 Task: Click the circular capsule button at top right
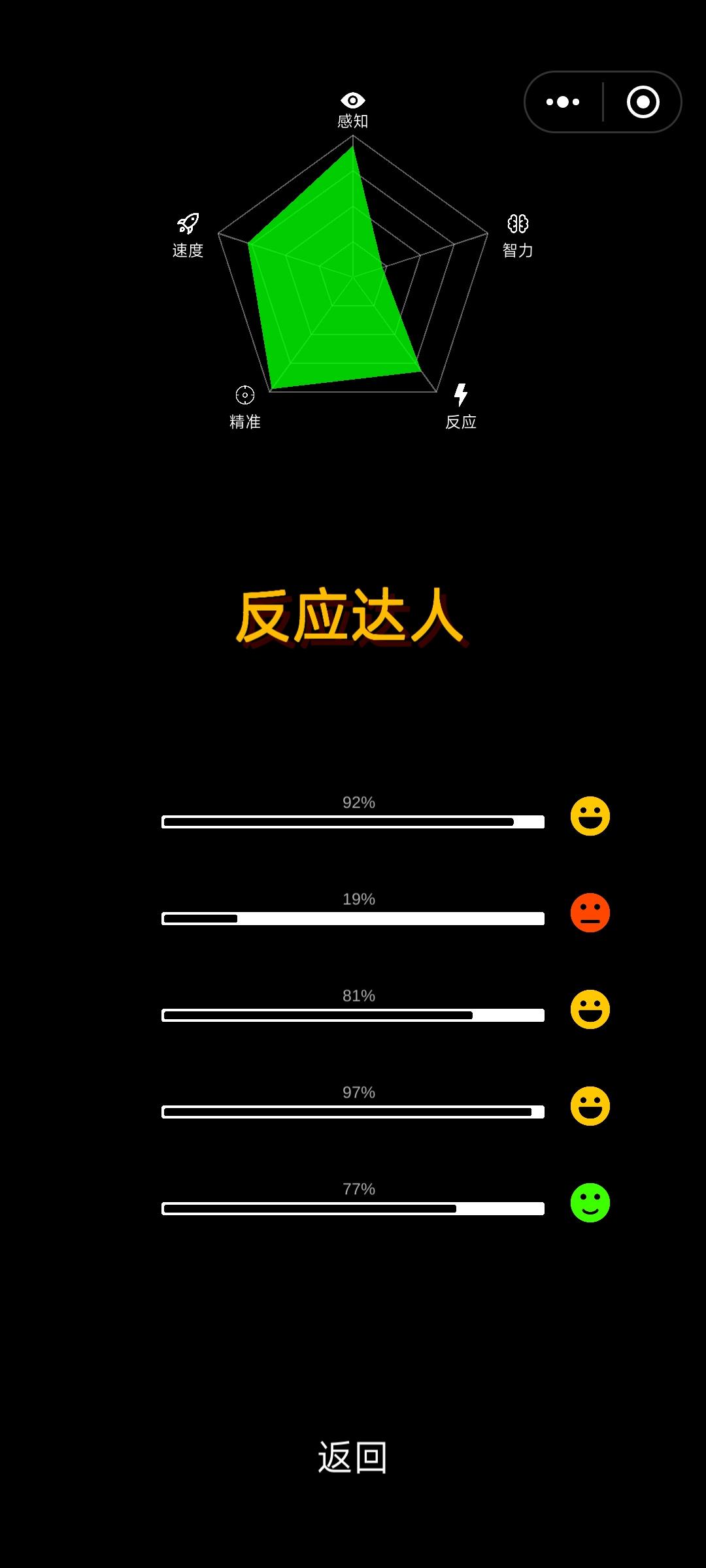643,101
